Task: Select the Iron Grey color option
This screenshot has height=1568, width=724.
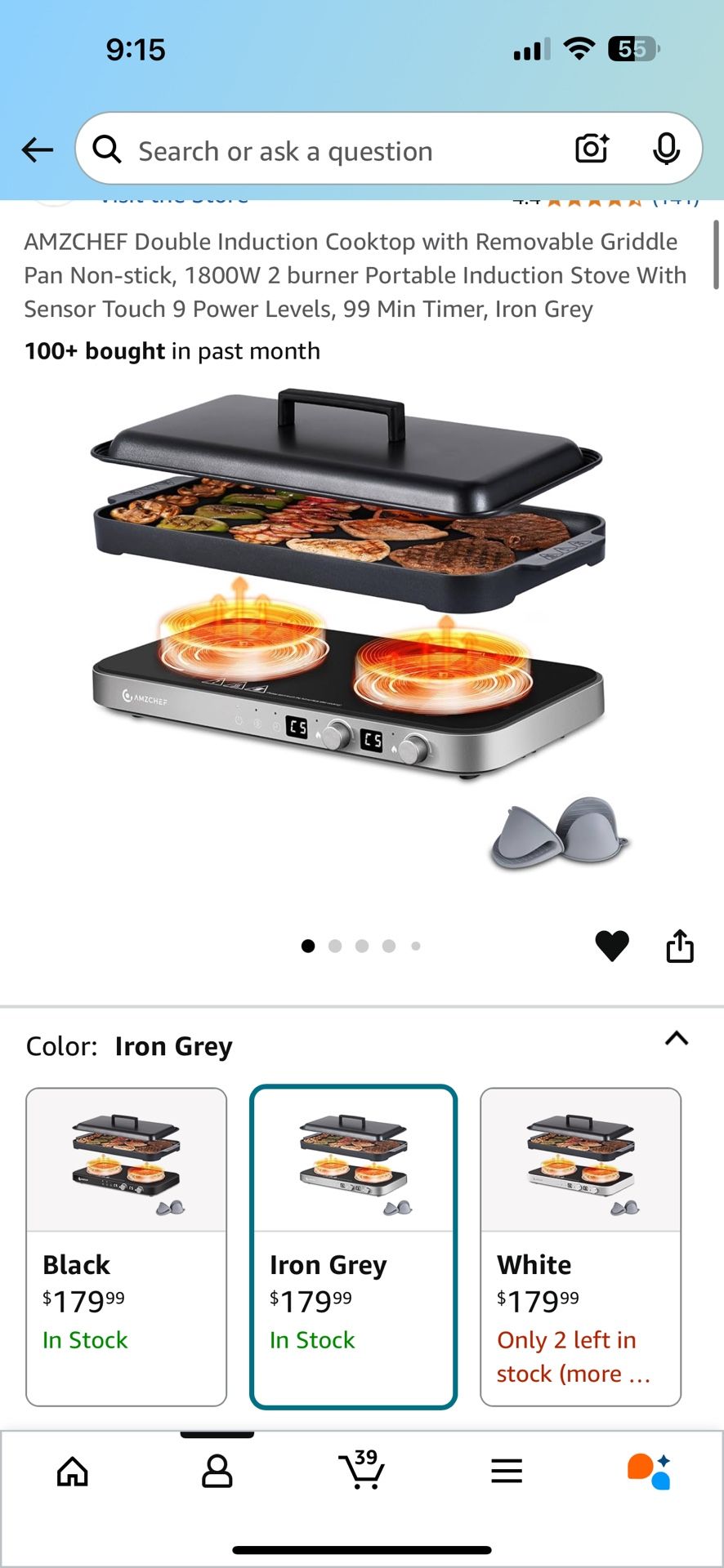Action: pos(354,1246)
